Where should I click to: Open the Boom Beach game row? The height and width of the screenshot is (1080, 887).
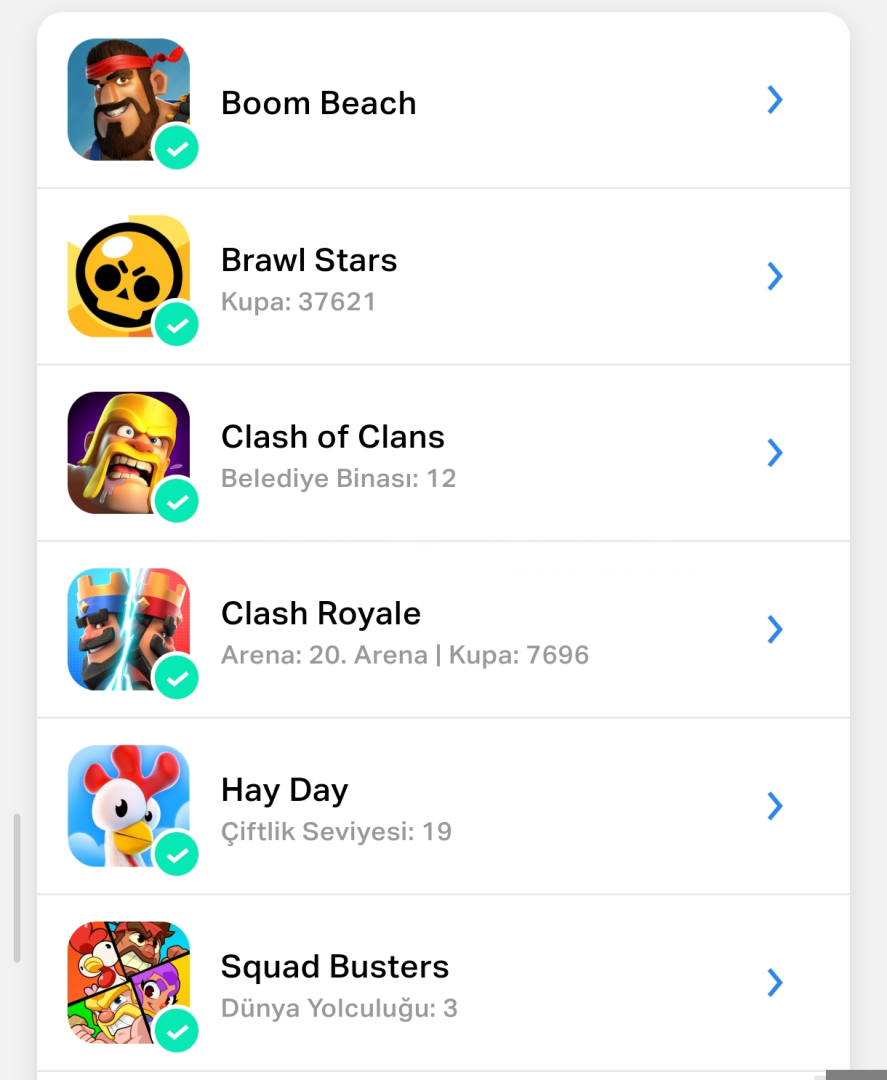coord(443,102)
